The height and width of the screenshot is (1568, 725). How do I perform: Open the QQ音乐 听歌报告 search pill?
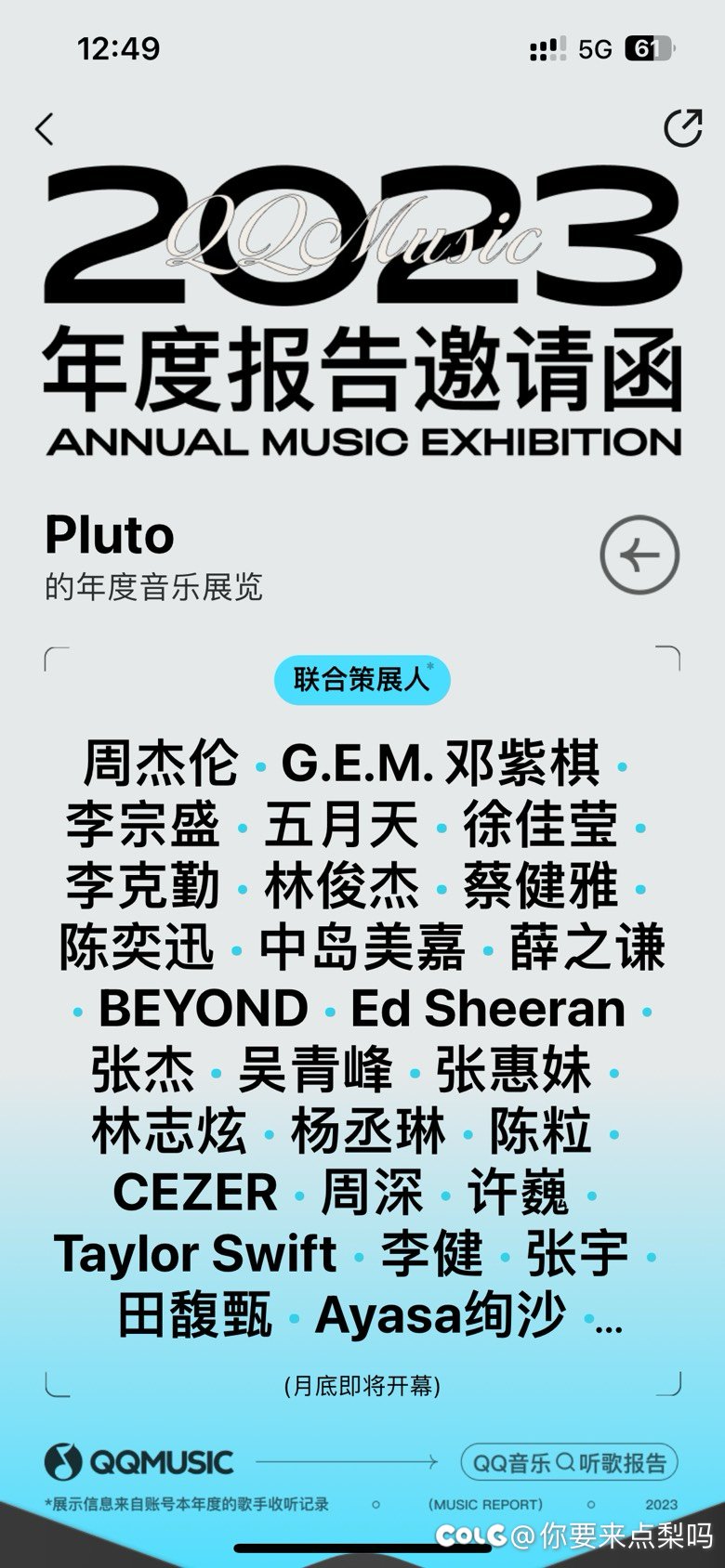[569, 1463]
